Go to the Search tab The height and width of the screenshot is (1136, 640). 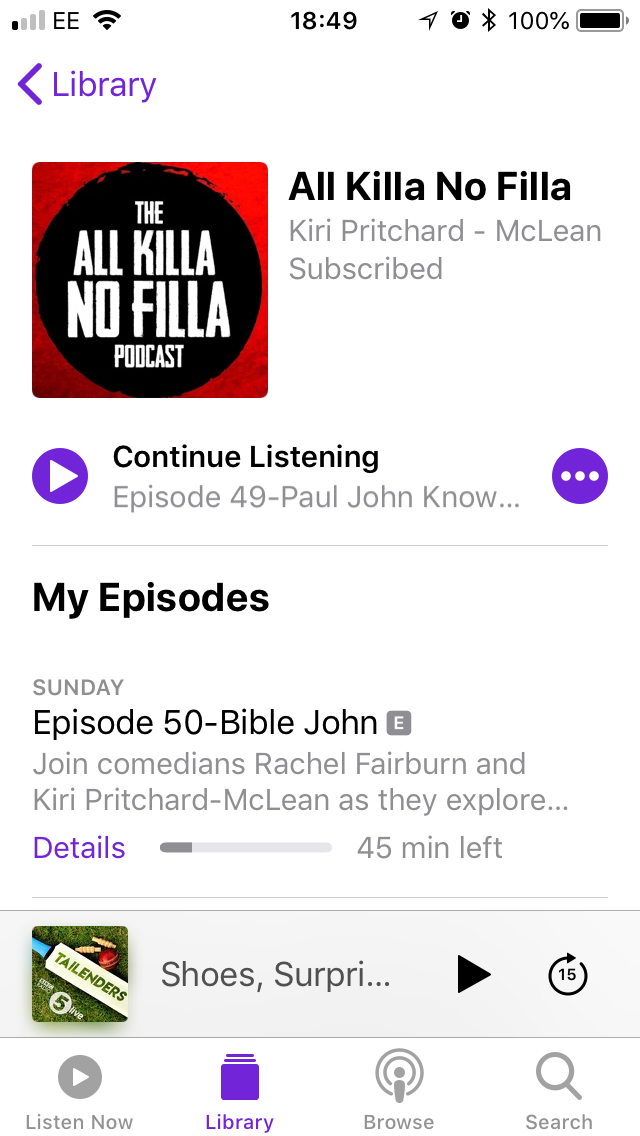(x=558, y=1091)
